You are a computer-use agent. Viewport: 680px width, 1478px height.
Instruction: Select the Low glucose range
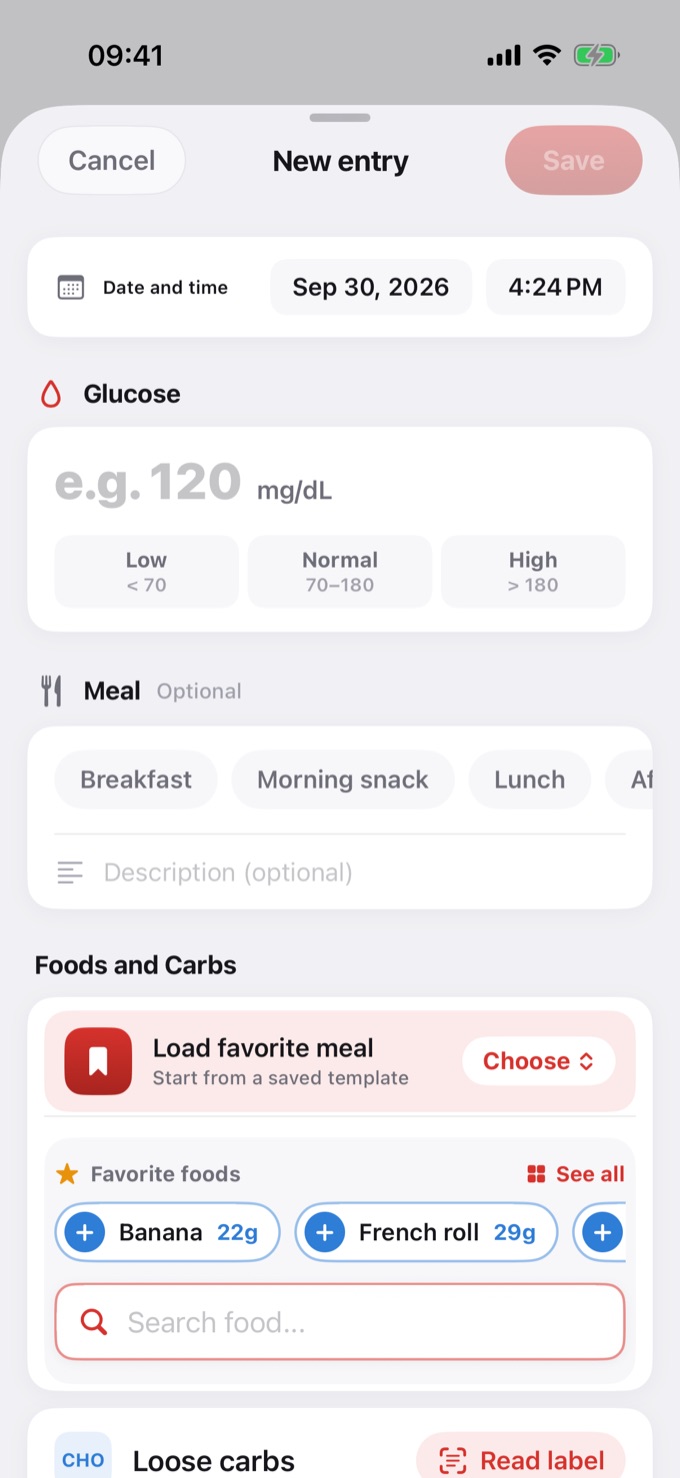click(146, 571)
